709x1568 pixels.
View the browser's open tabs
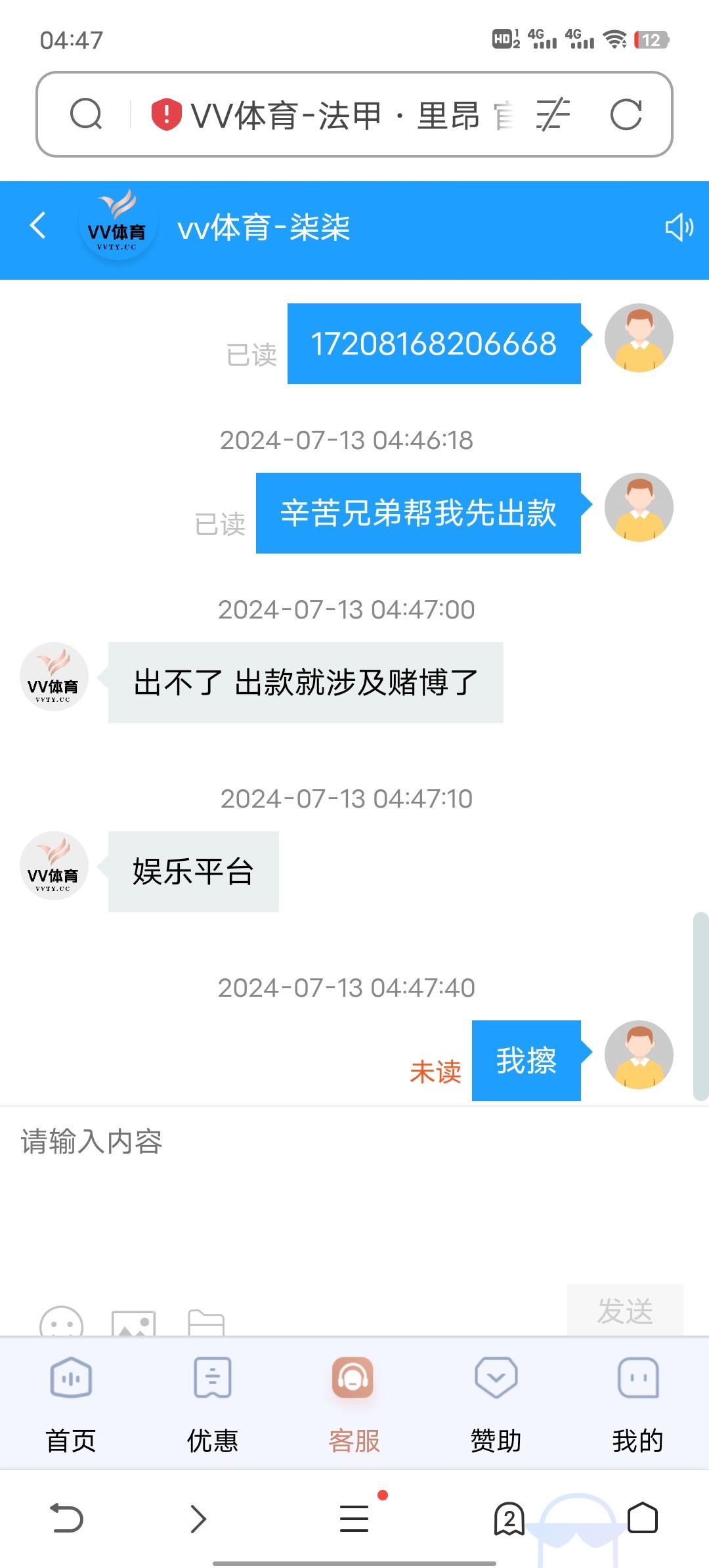coord(509,1519)
